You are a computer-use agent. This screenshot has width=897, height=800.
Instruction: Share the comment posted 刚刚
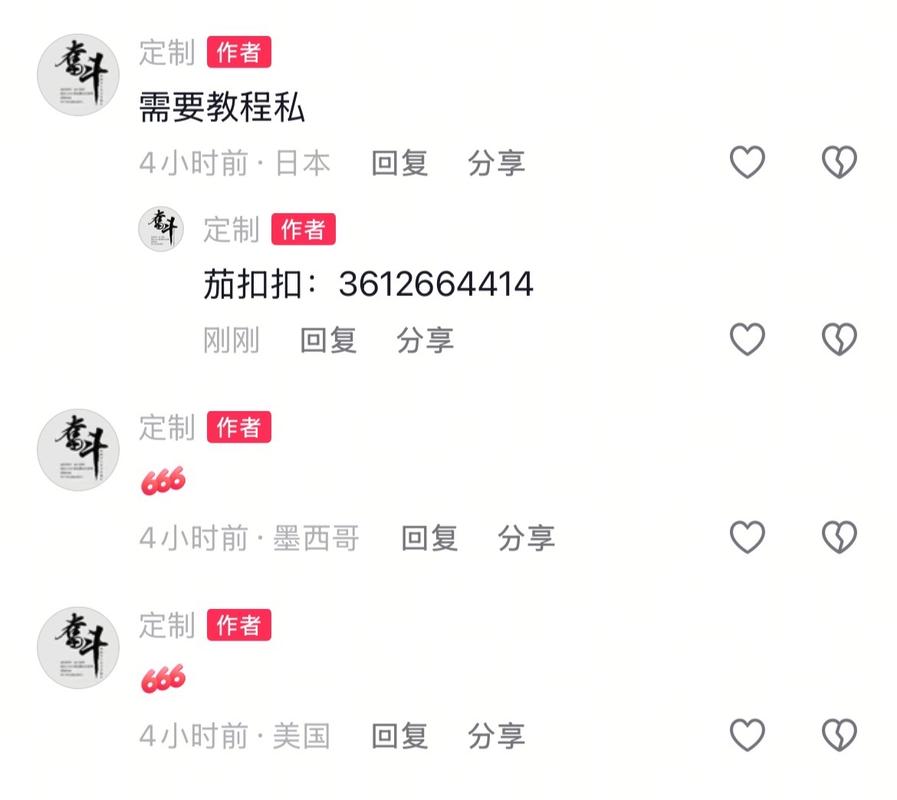pos(425,341)
